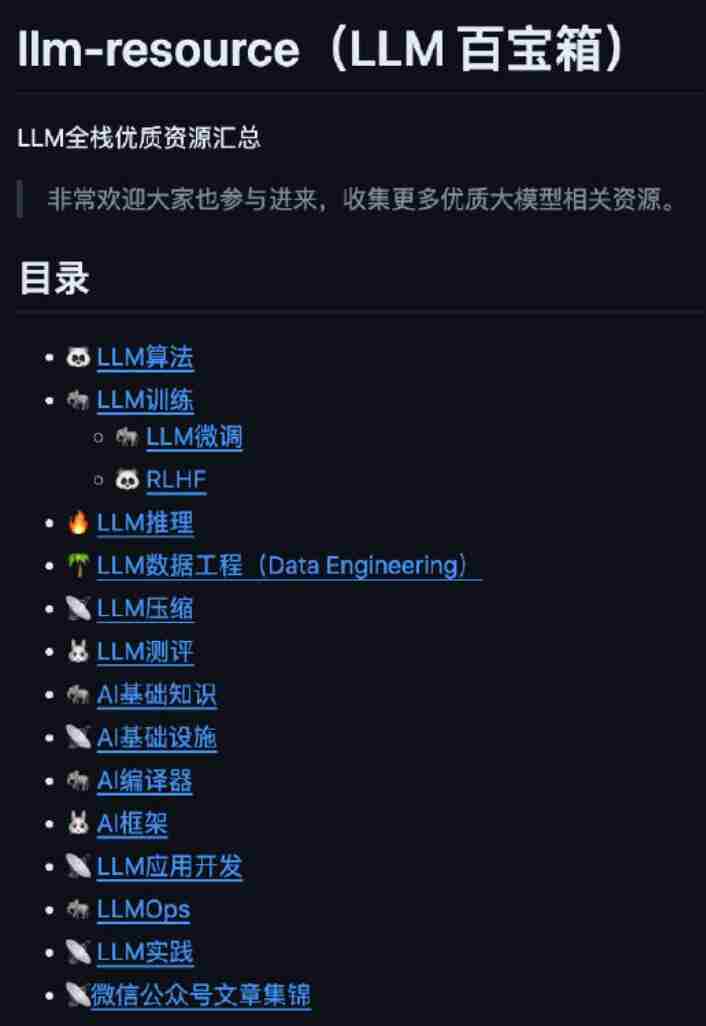Image resolution: width=706 pixels, height=1026 pixels.
Task: Jump to LLM应用开发 section
Action: 169,867
